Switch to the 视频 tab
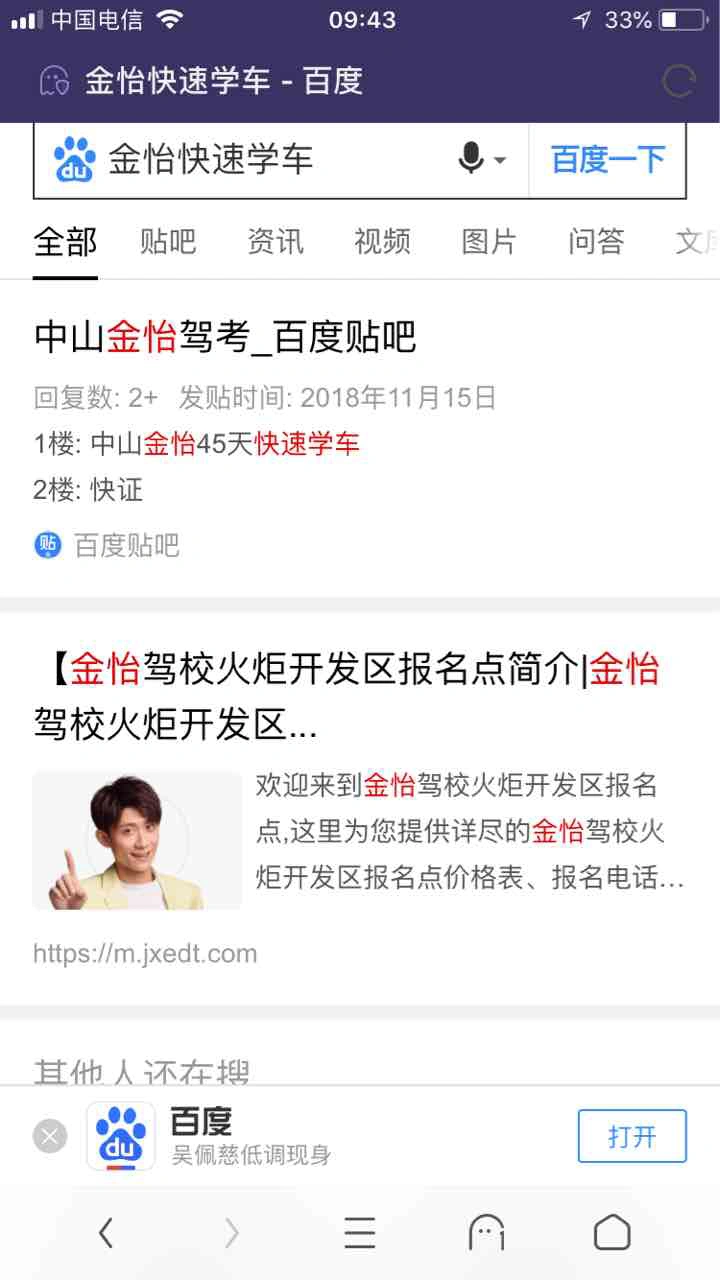This screenshot has width=720, height=1280. coord(382,241)
